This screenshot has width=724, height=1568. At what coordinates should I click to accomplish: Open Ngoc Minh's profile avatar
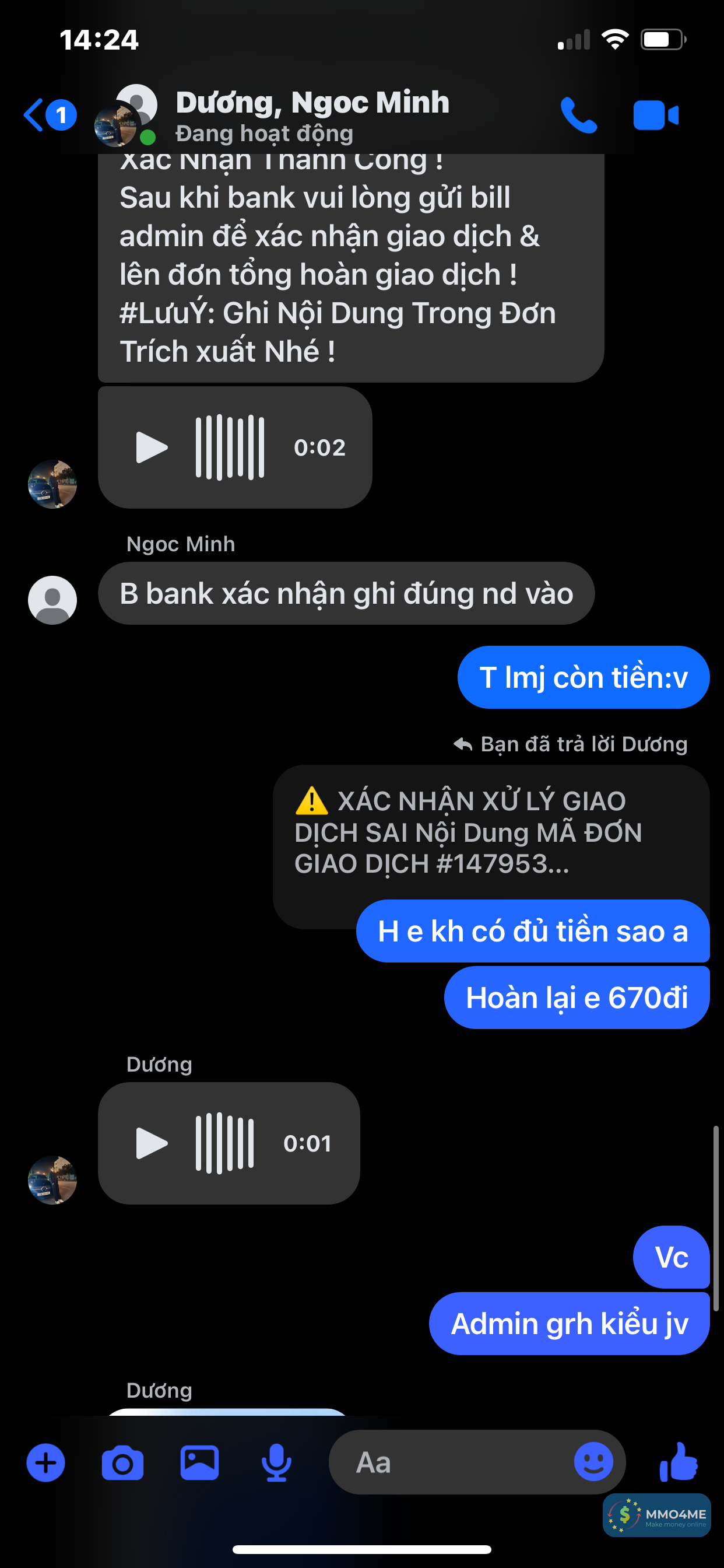click(x=52, y=600)
